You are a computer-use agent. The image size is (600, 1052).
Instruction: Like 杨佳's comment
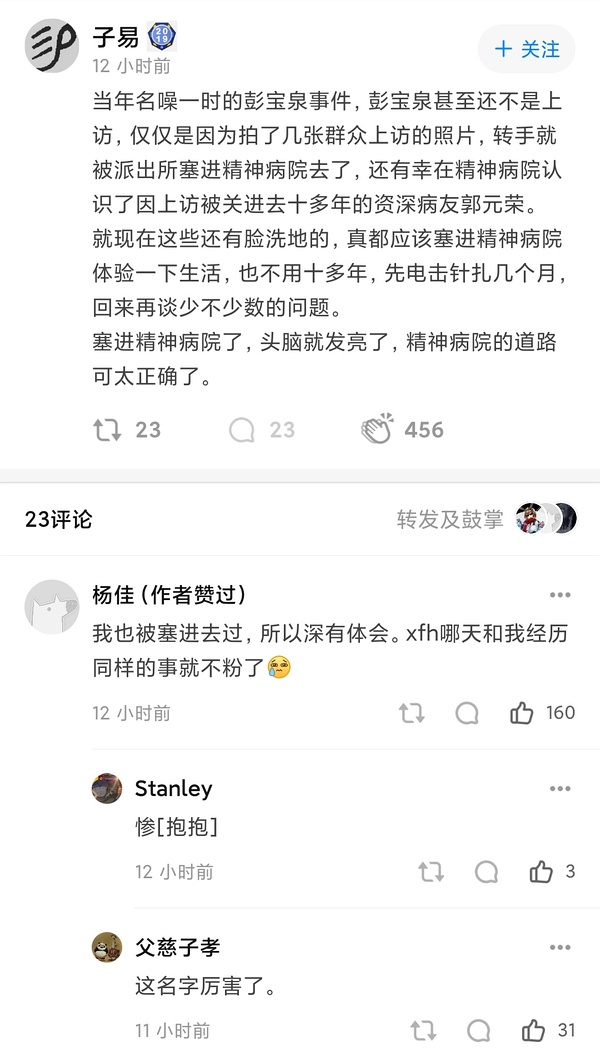click(522, 713)
